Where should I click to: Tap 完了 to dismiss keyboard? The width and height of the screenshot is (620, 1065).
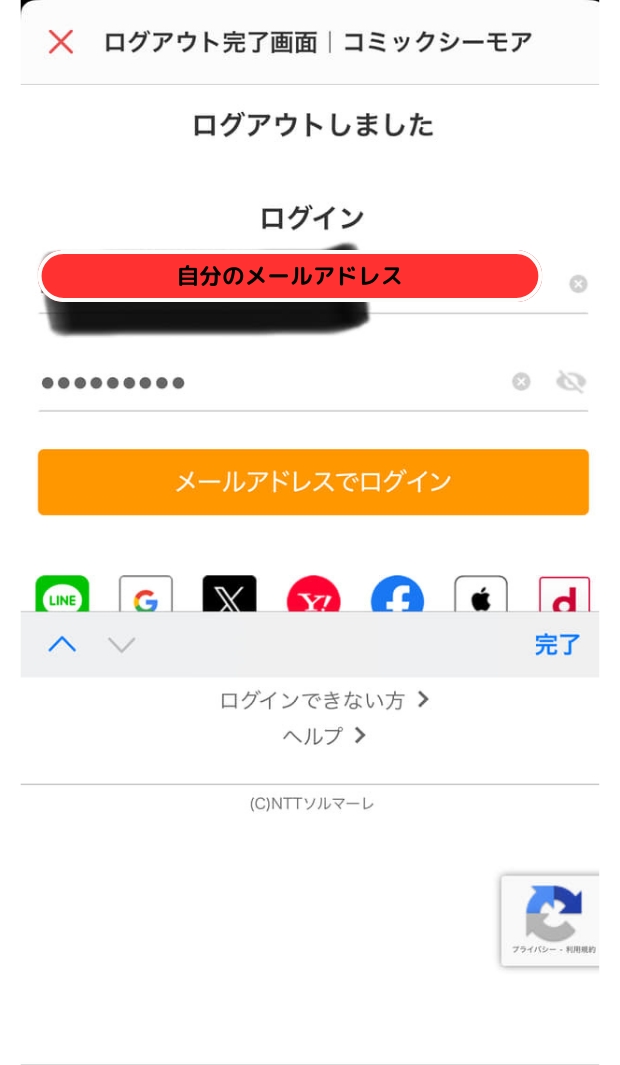(557, 644)
